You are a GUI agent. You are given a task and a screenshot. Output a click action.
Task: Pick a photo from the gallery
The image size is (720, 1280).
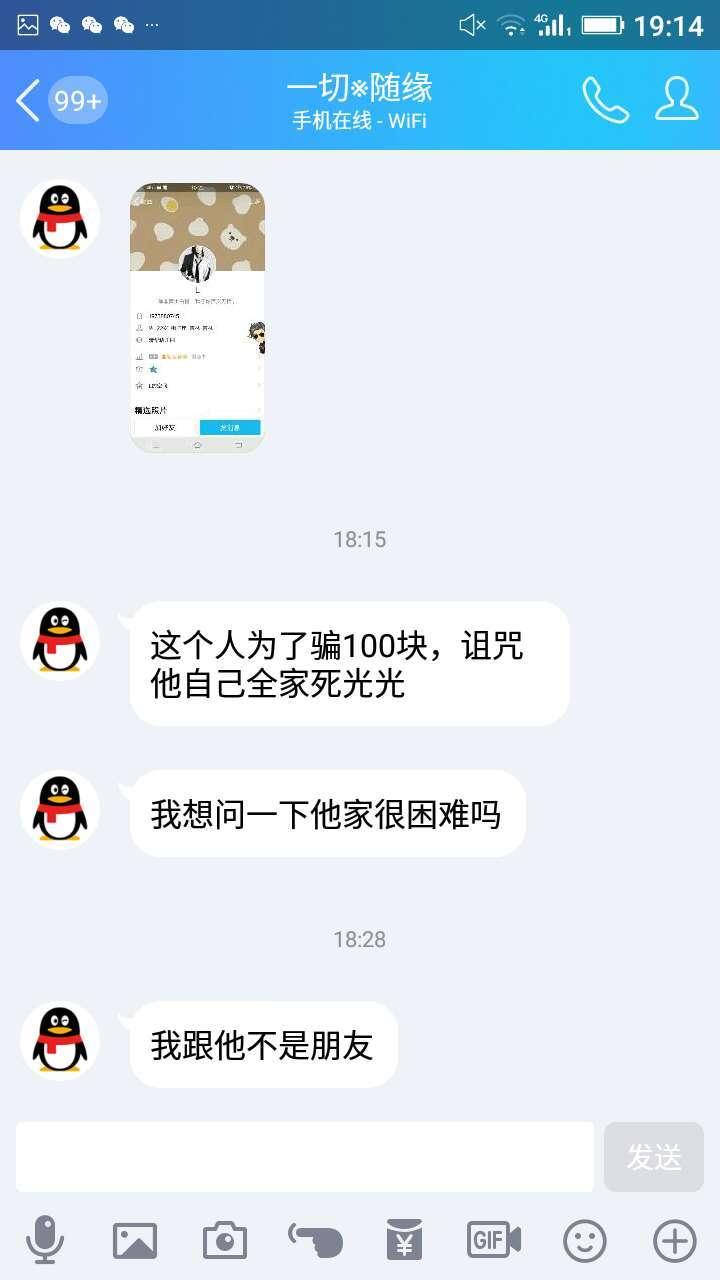point(135,1241)
